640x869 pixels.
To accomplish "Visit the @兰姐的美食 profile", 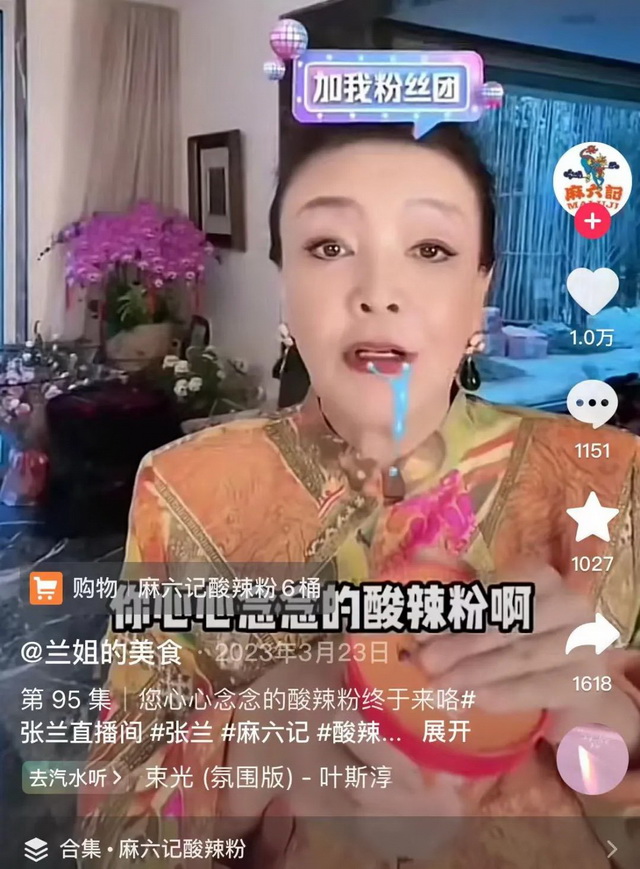I will pos(102,653).
